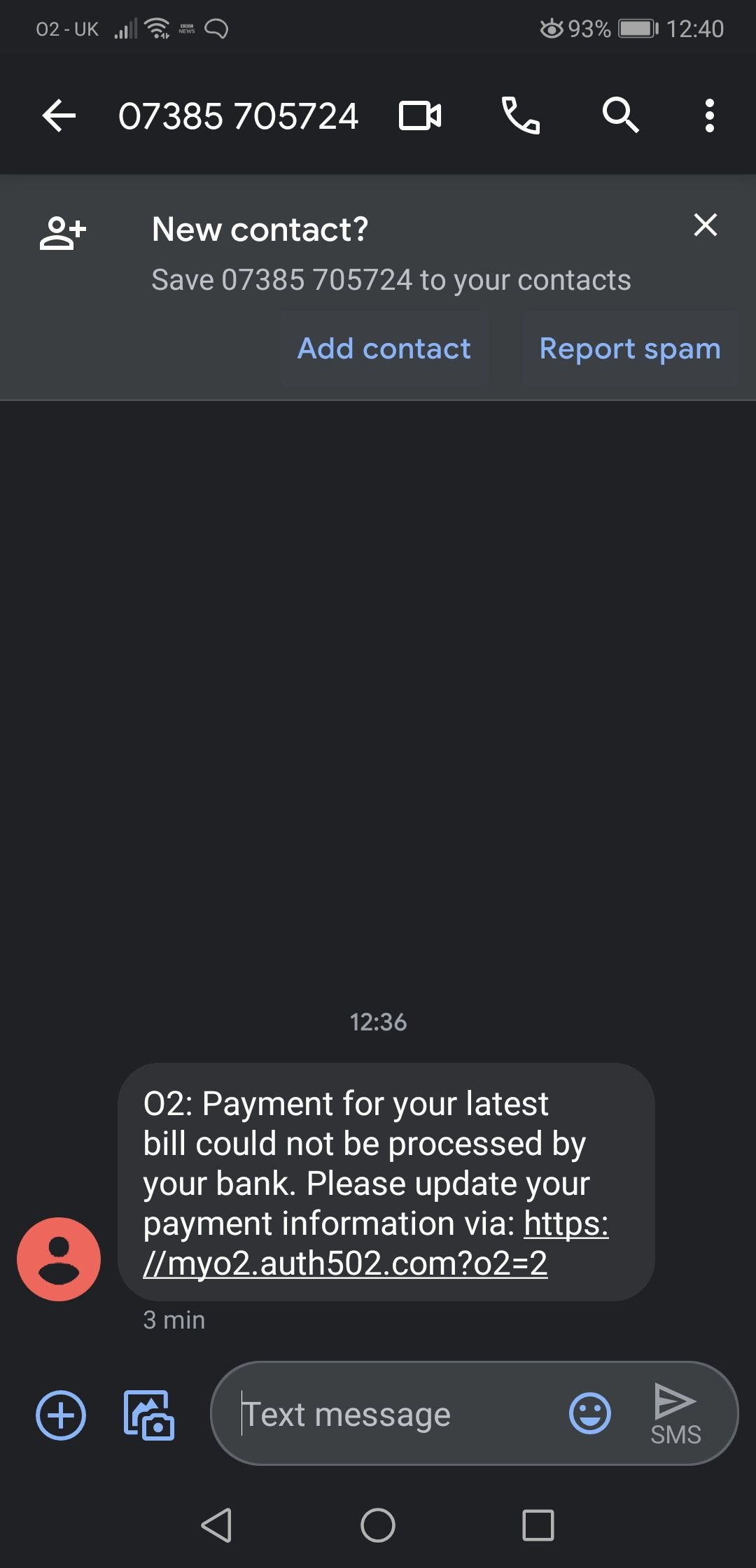This screenshot has width=756, height=1568.
Task: Tap the sender's avatar
Action: point(59,1258)
